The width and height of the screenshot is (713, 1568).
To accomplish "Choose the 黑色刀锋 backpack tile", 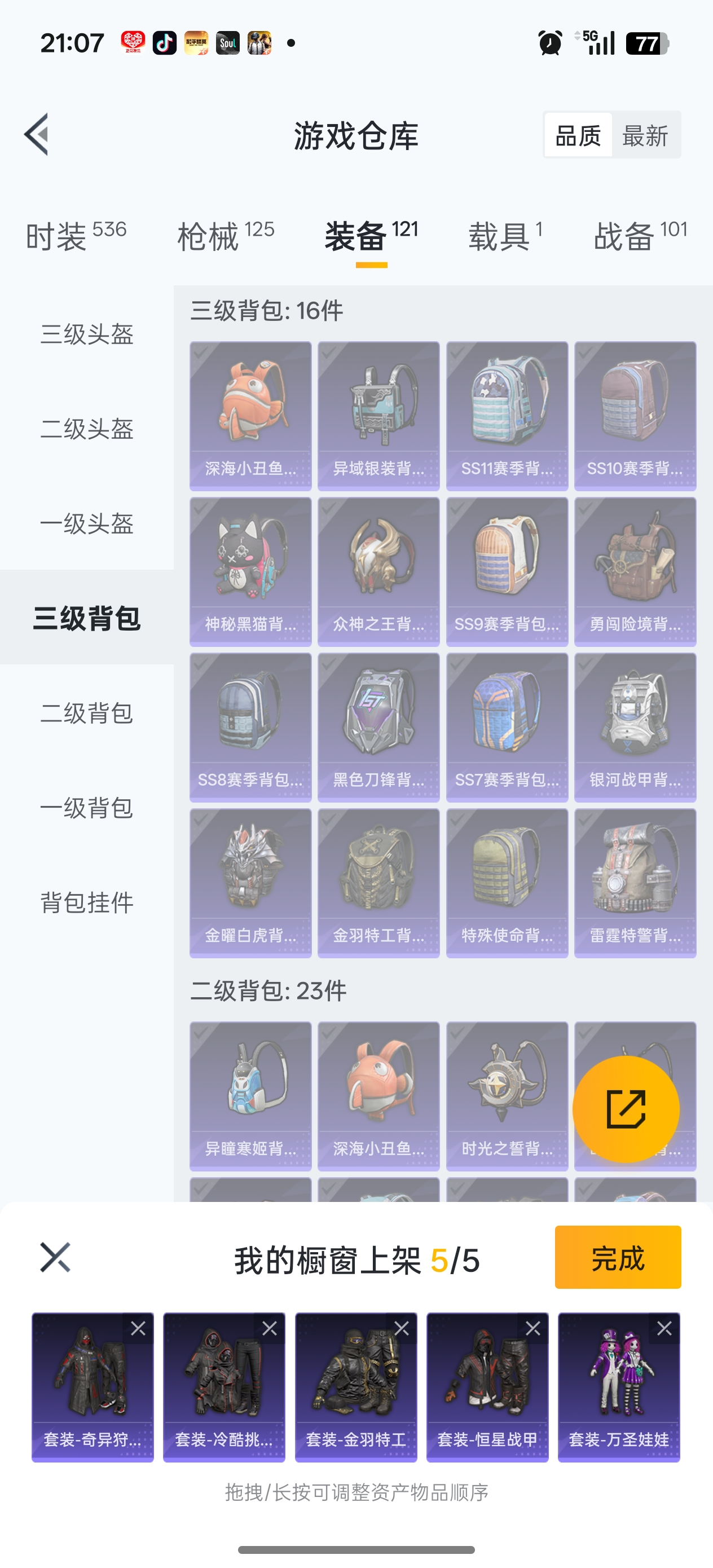I will [378, 728].
